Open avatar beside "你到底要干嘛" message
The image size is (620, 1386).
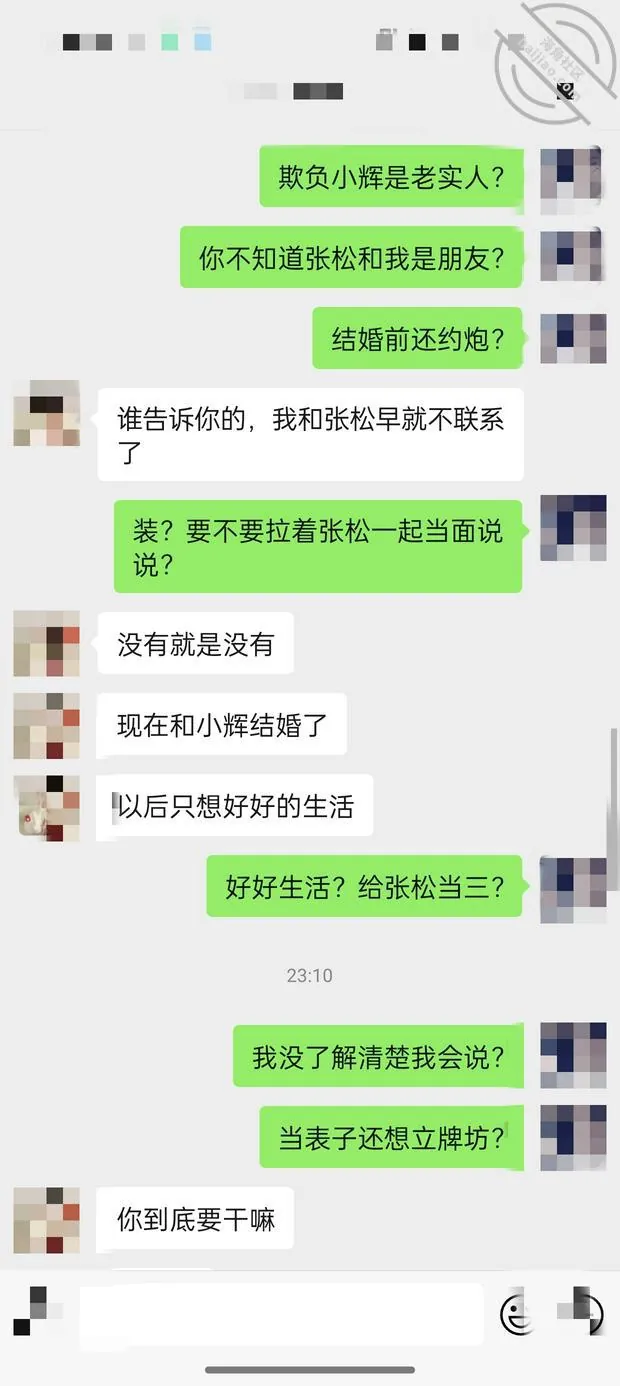(x=46, y=1220)
